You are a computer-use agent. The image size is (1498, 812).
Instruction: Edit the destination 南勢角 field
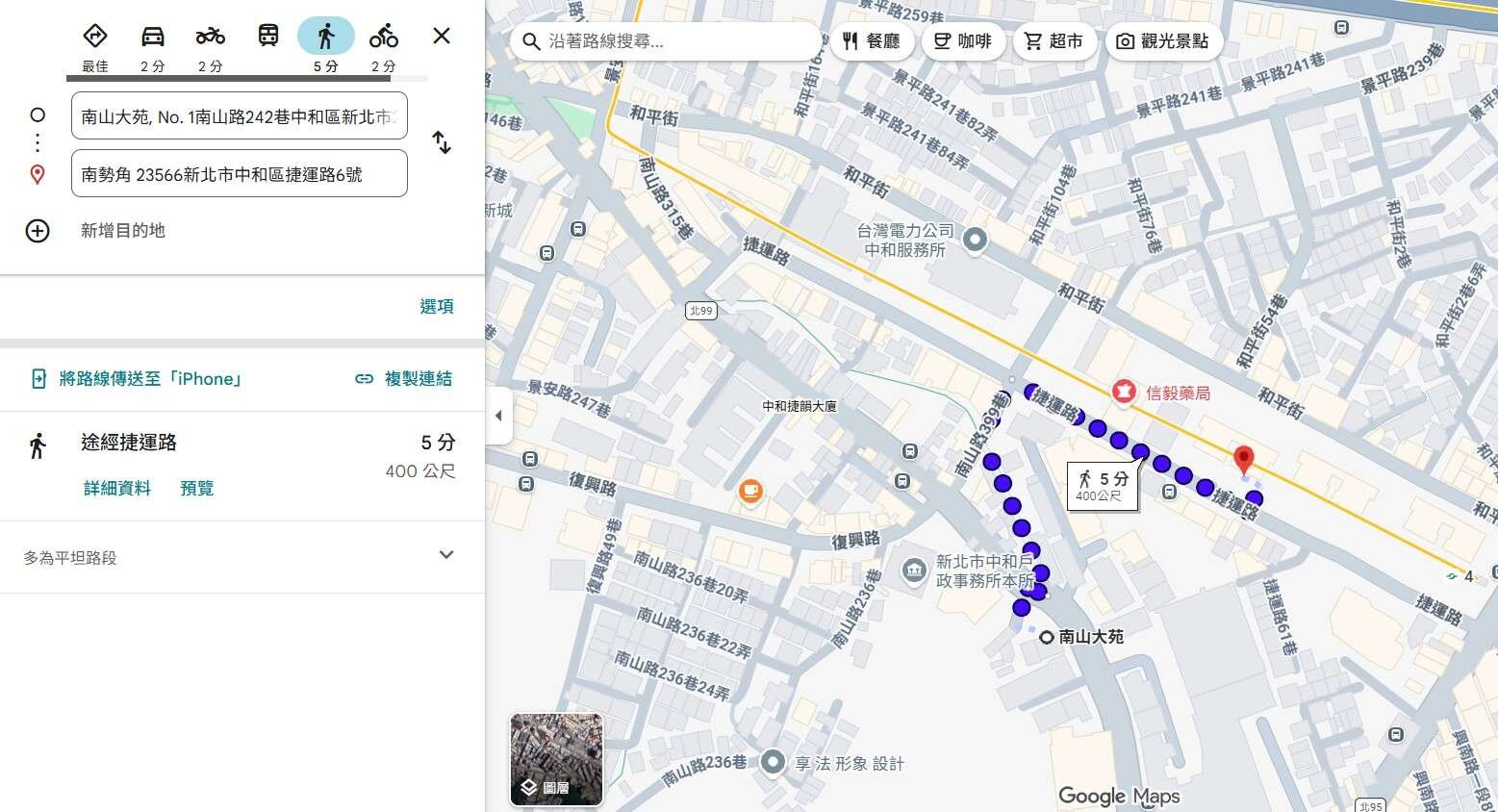click(x=239, y=174)
